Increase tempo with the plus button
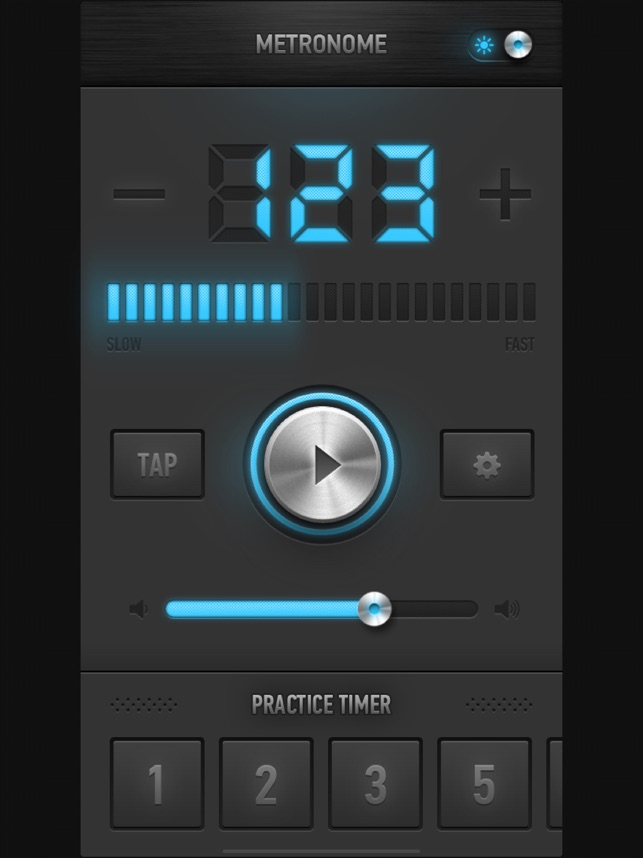 coord(505,194)
